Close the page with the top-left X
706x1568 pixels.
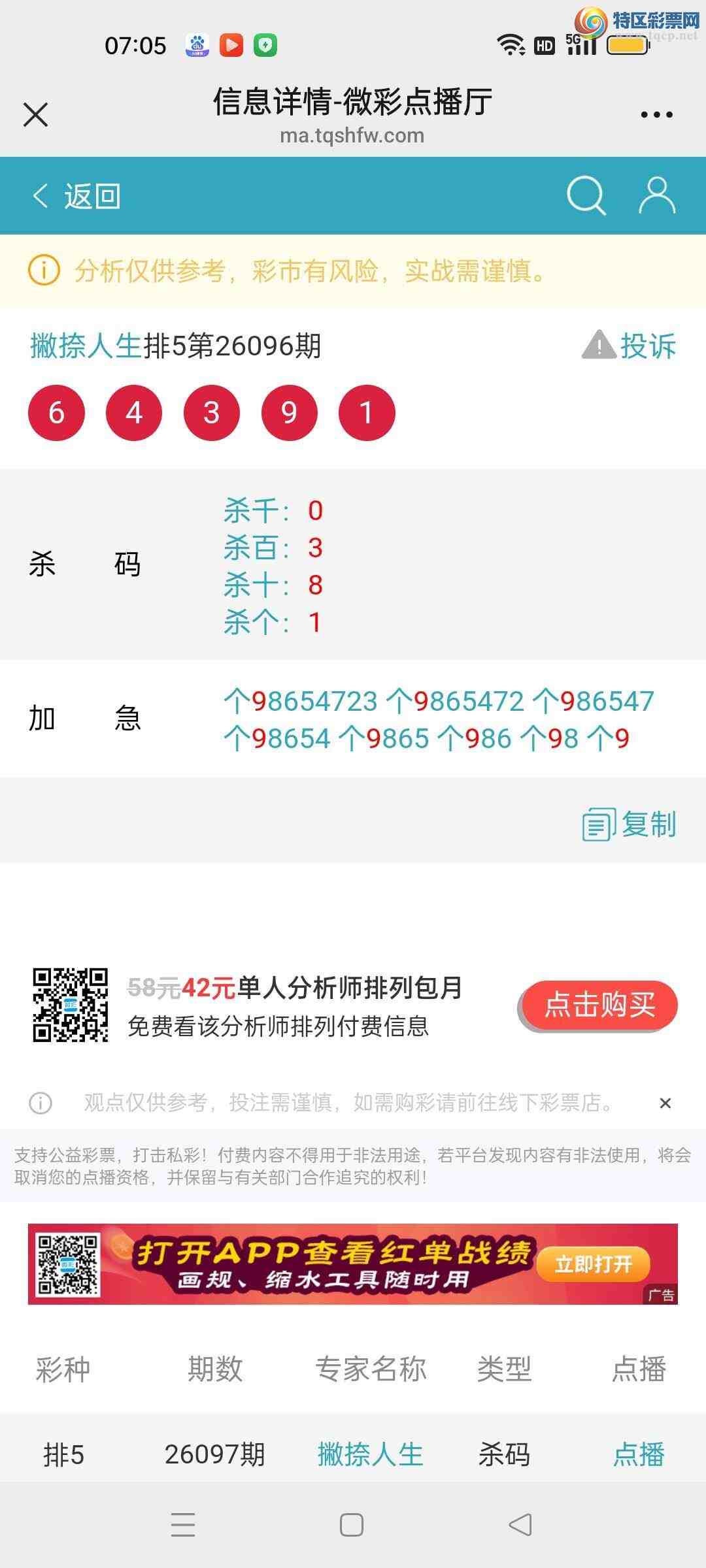click(x=36, y=114)
